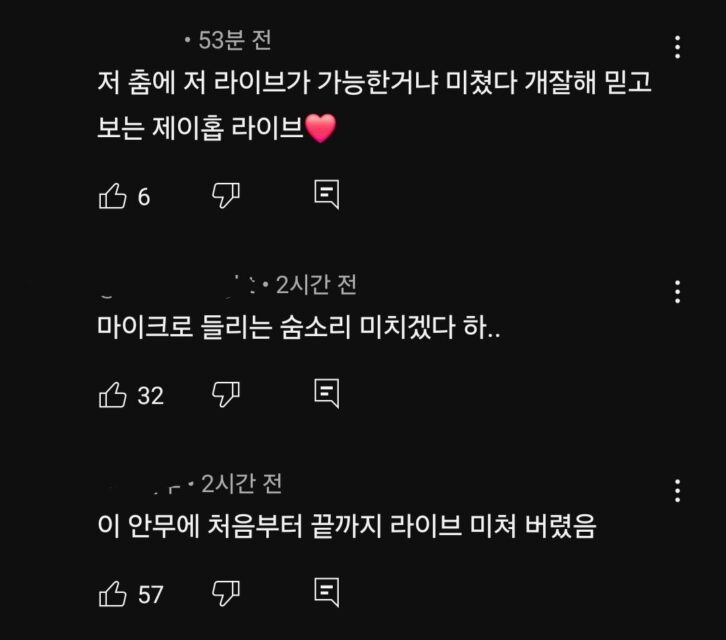Open three-dot menu for the 이 안무에 comment
This screenshot has height=640, width=726.
point(678,490)
